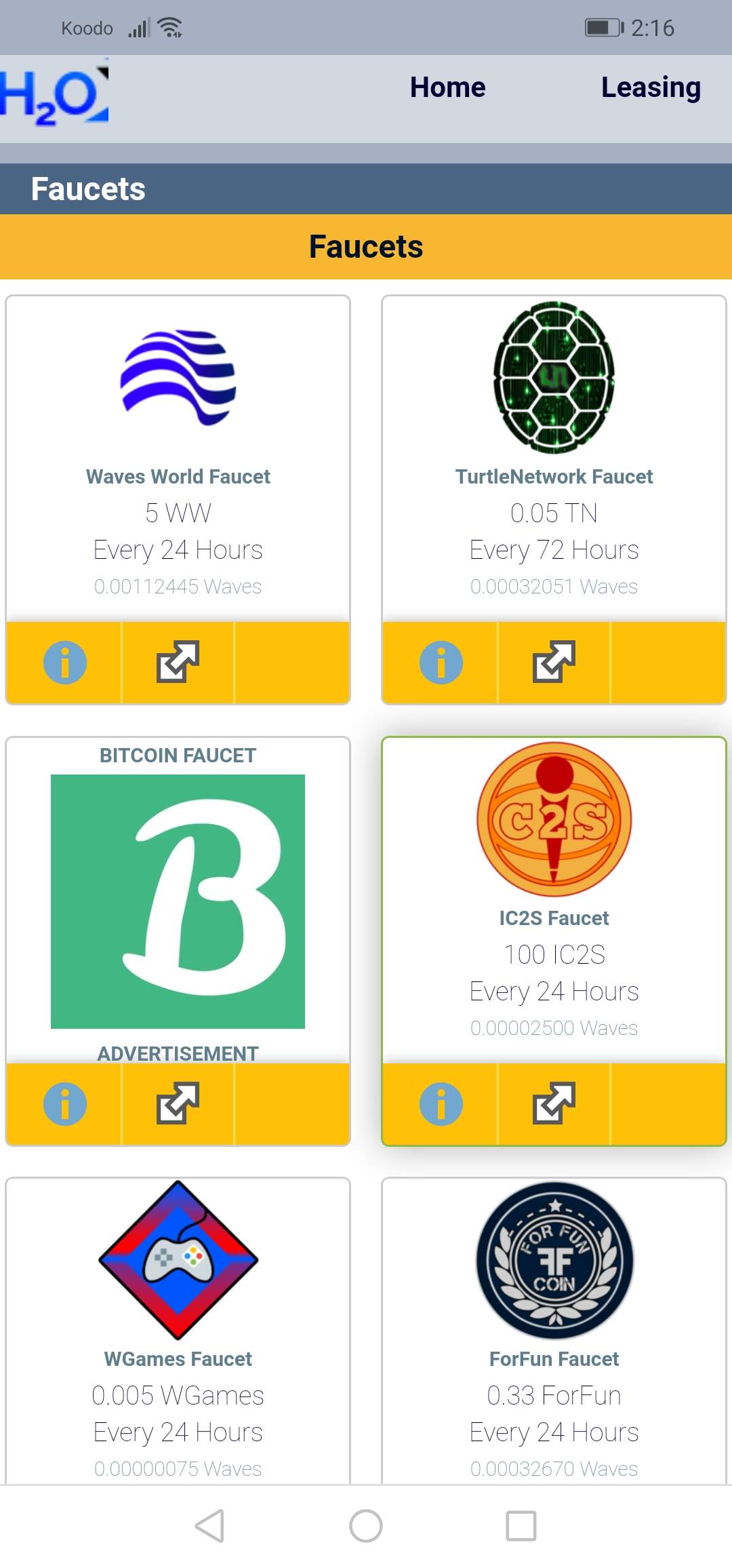Tap the system home button
The image size is (732, 1568).
366,1526
